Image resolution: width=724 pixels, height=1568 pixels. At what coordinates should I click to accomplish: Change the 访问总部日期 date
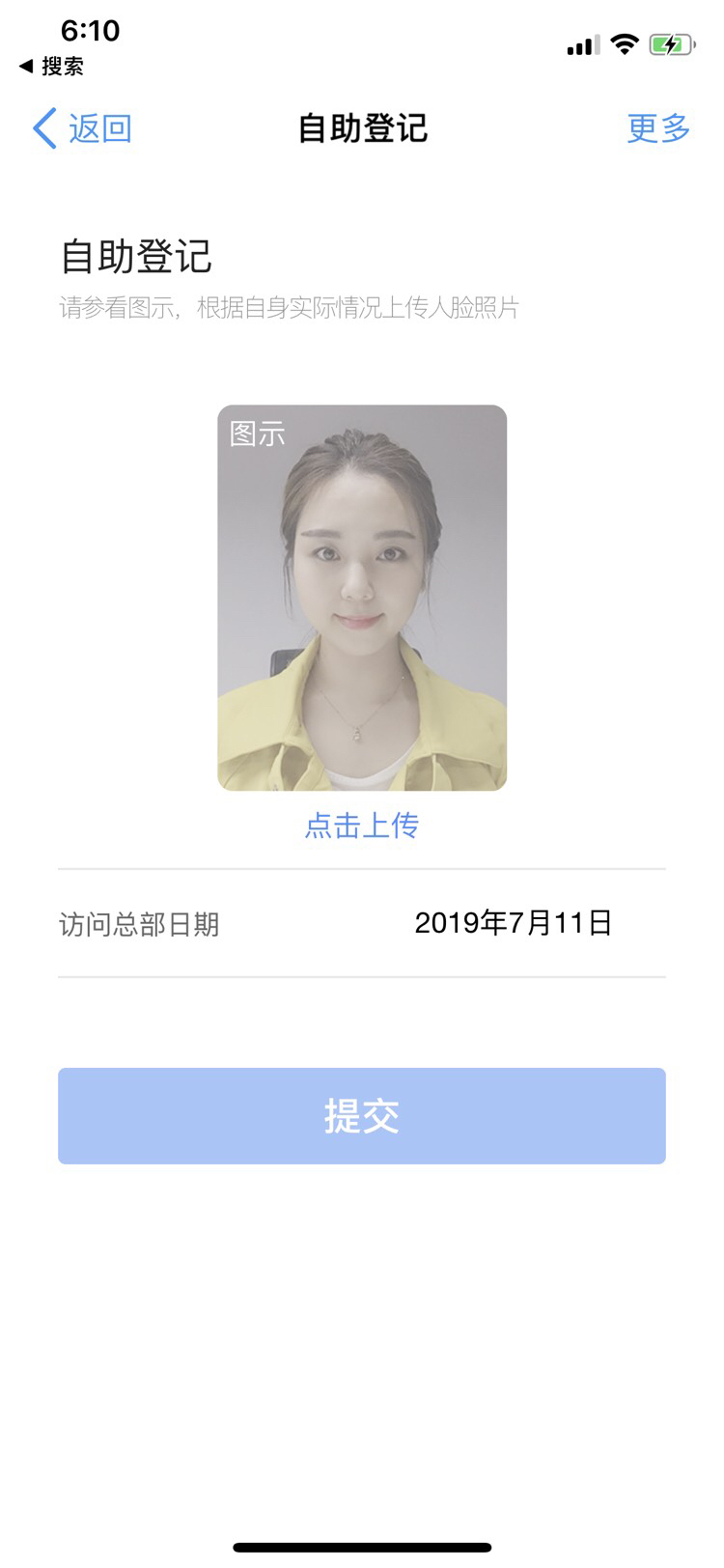[x=513, y=923]
